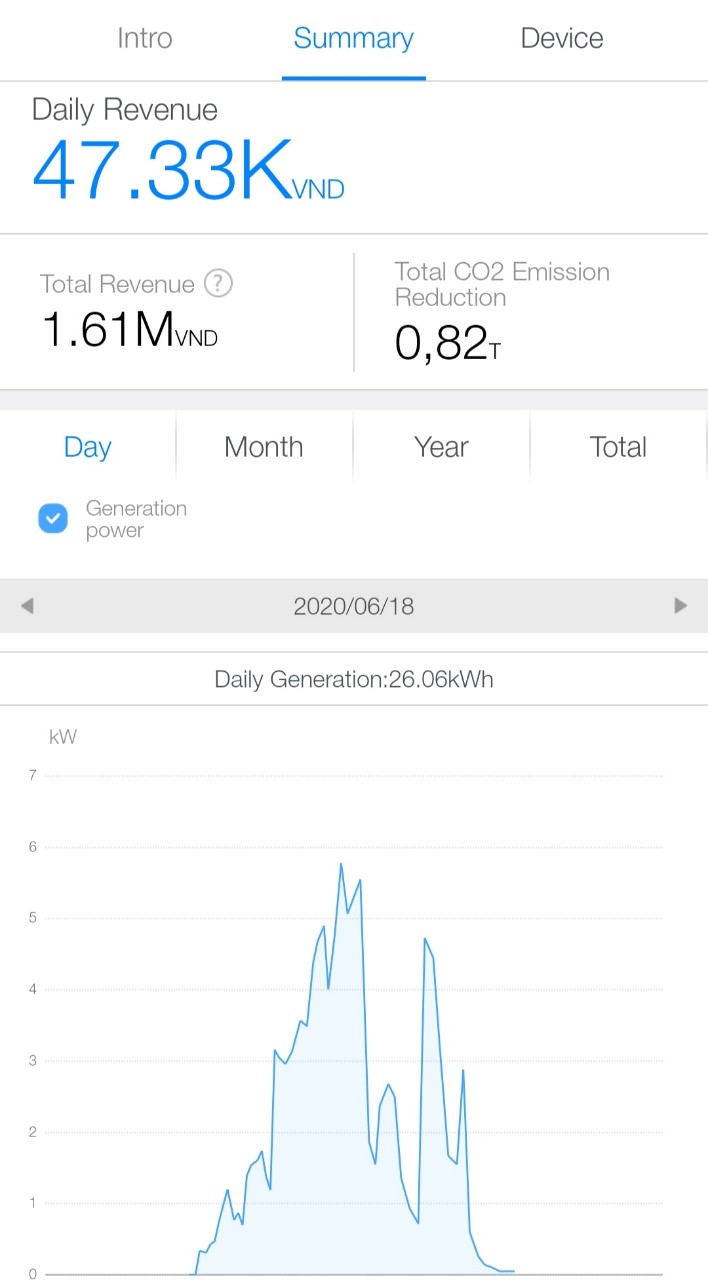708x1280 pixels.
Task: Show help for Total Revenue
Action: (218, 284)
